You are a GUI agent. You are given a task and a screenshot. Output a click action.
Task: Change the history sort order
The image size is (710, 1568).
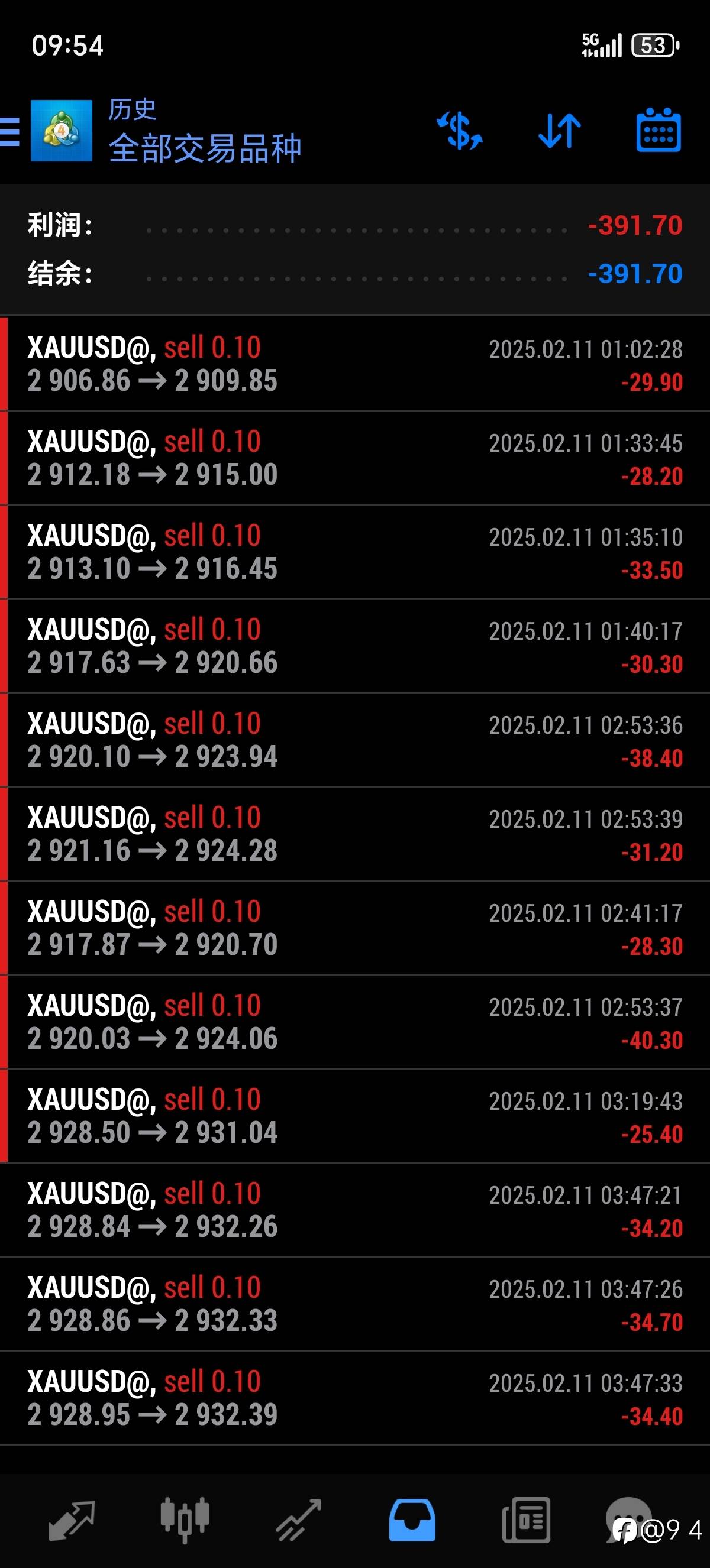coord(560,131)
